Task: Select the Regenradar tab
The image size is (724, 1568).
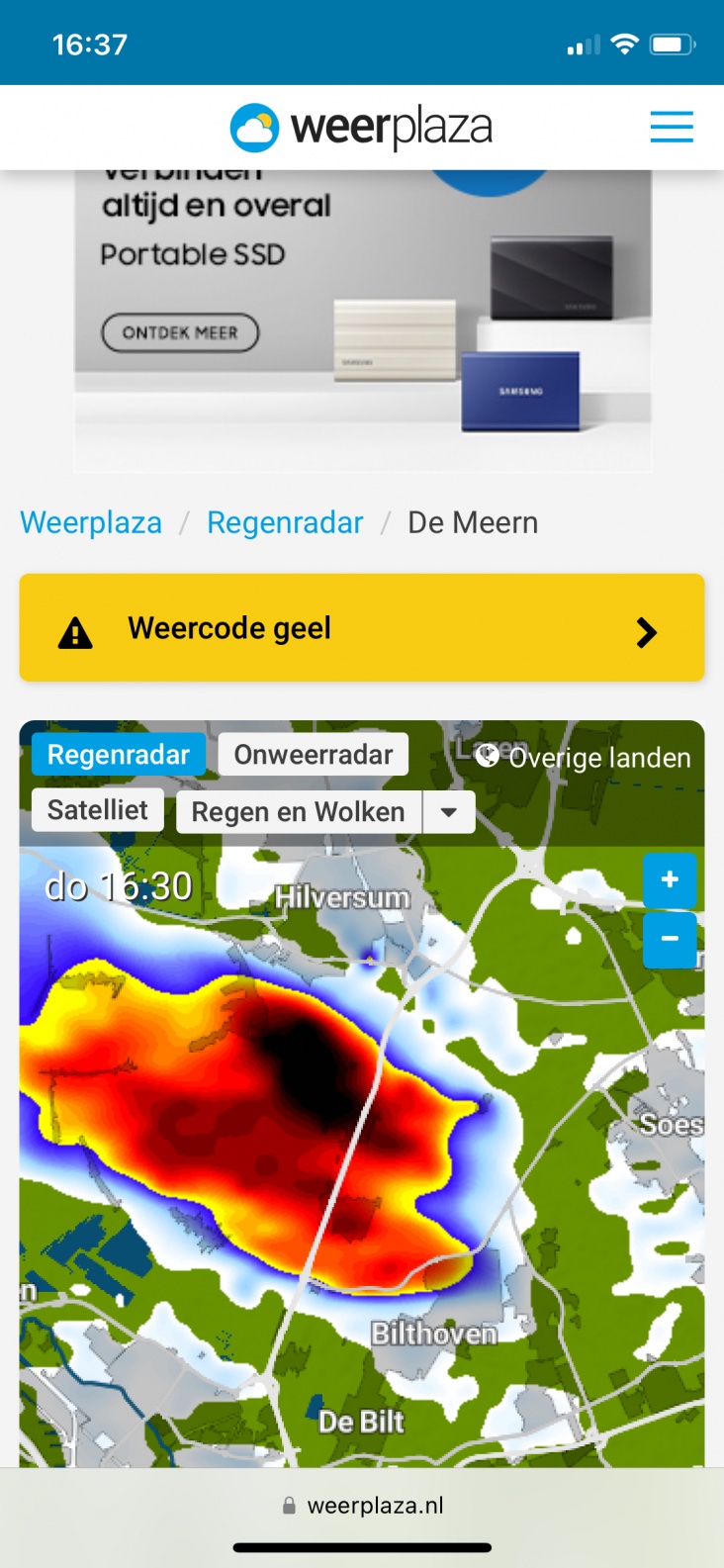Action: click(x=119, y=755)
